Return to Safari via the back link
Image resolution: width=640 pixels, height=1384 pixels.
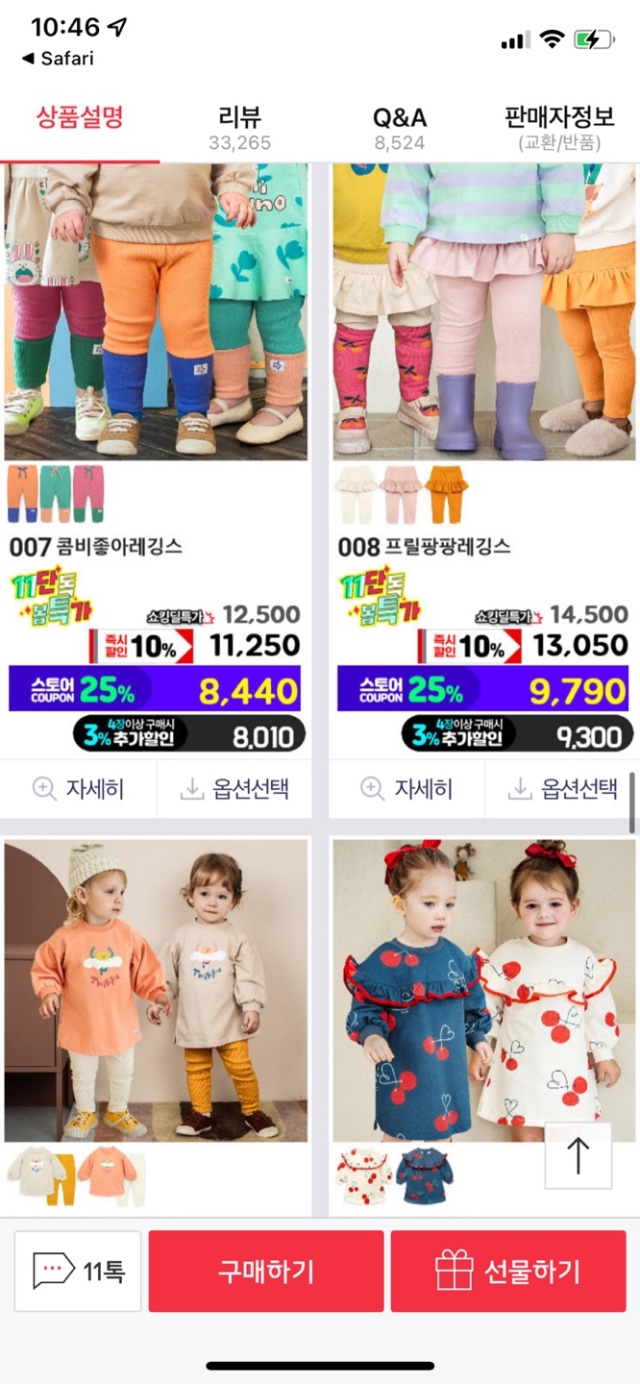click(58, 58)
